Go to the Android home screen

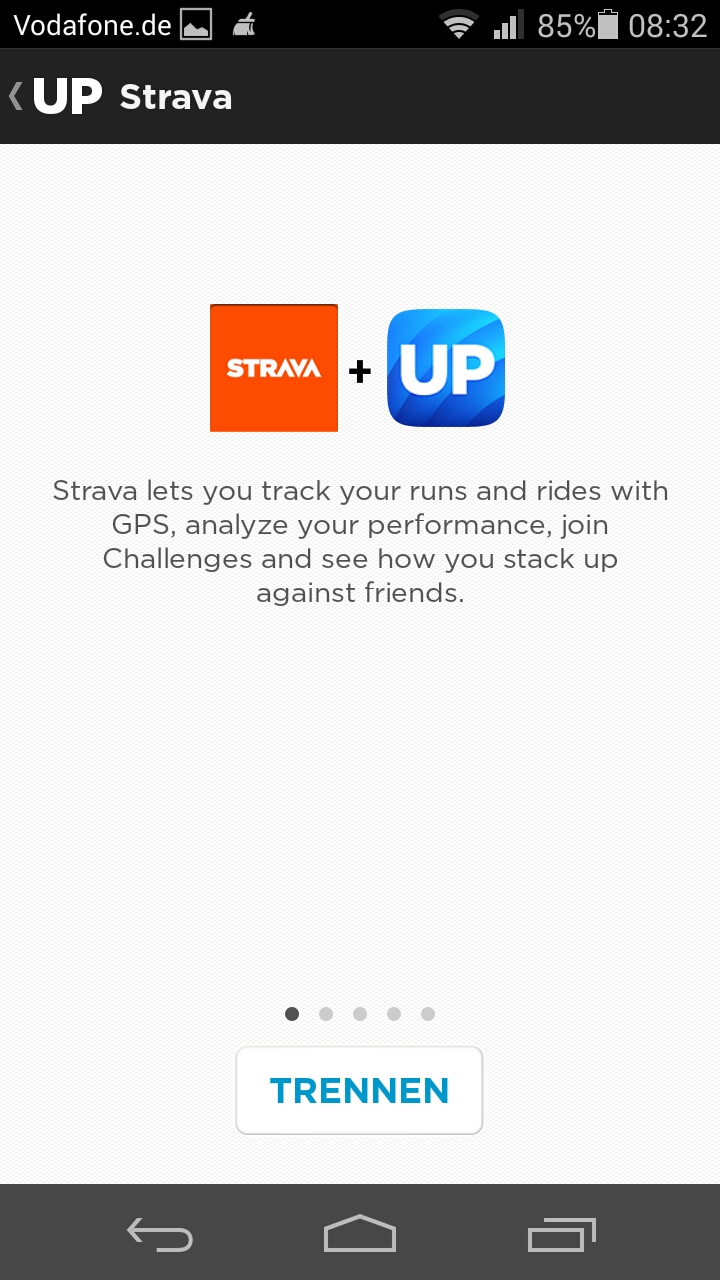(x=360, y=1234)
